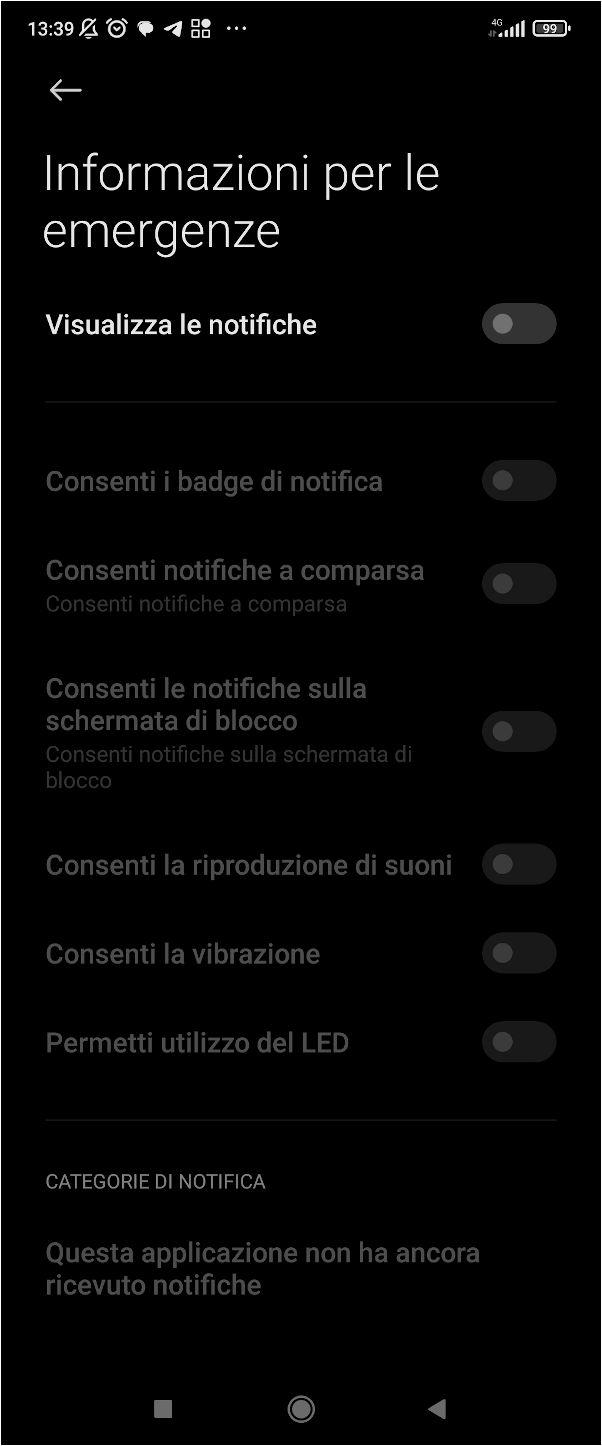The image size is (602, 1446).
Task: Toggle Permetti utilizzo del LED
Action: [518, 1042]
